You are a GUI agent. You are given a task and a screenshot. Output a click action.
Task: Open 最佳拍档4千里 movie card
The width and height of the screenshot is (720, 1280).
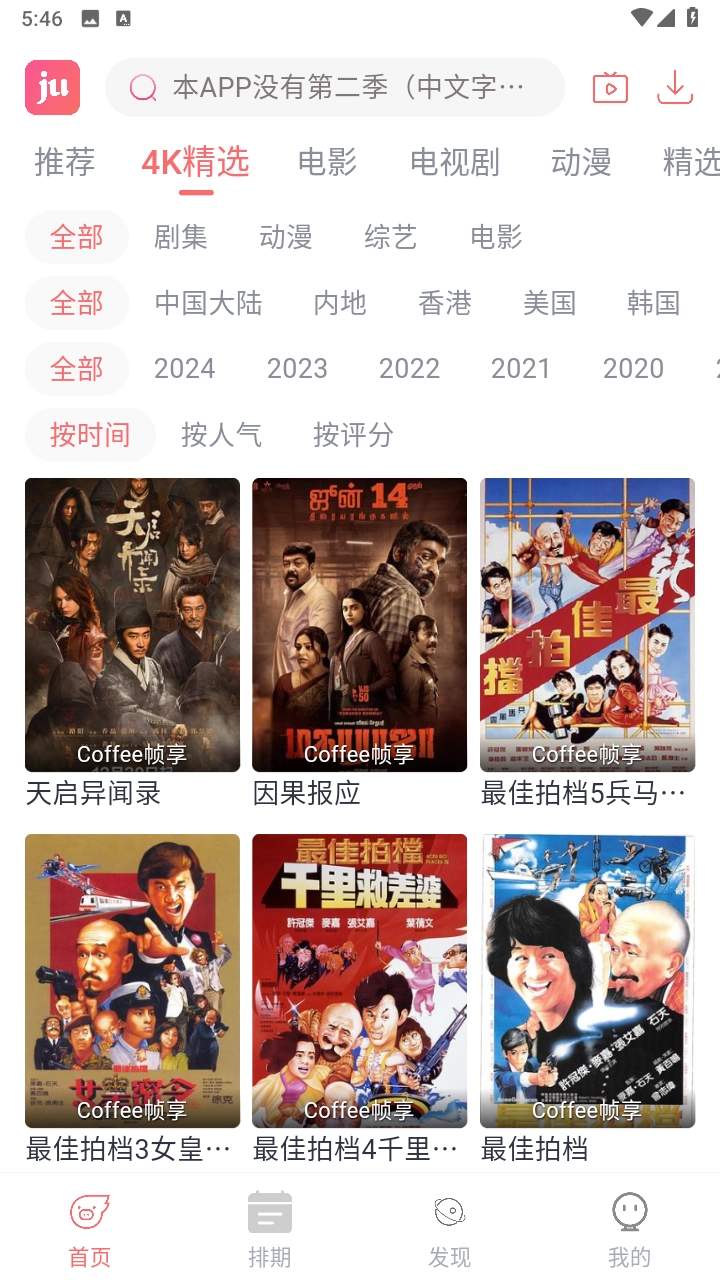[359, 981]
